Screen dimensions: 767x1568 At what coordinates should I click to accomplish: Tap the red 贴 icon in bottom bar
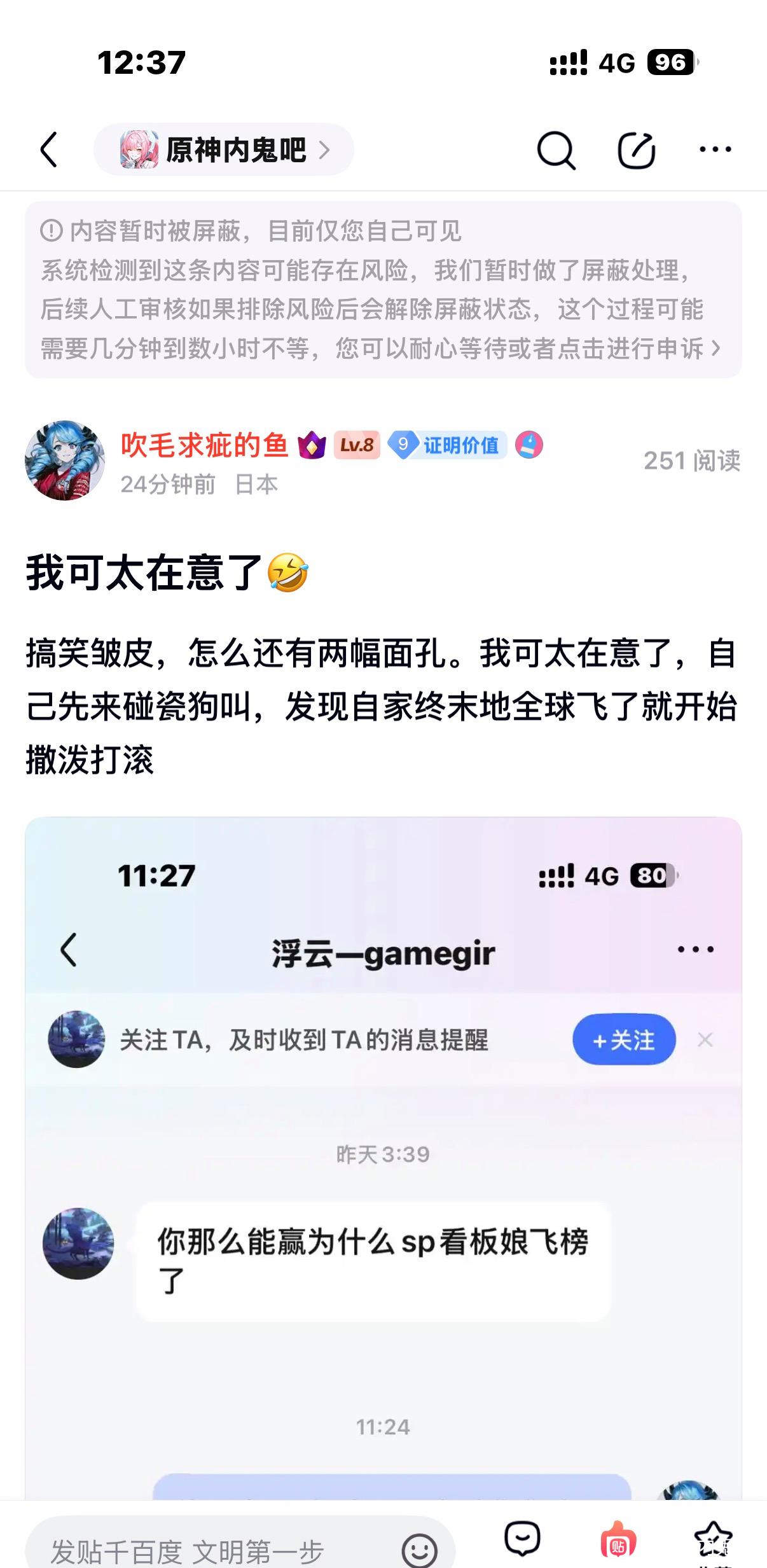tap(618, 1539)
